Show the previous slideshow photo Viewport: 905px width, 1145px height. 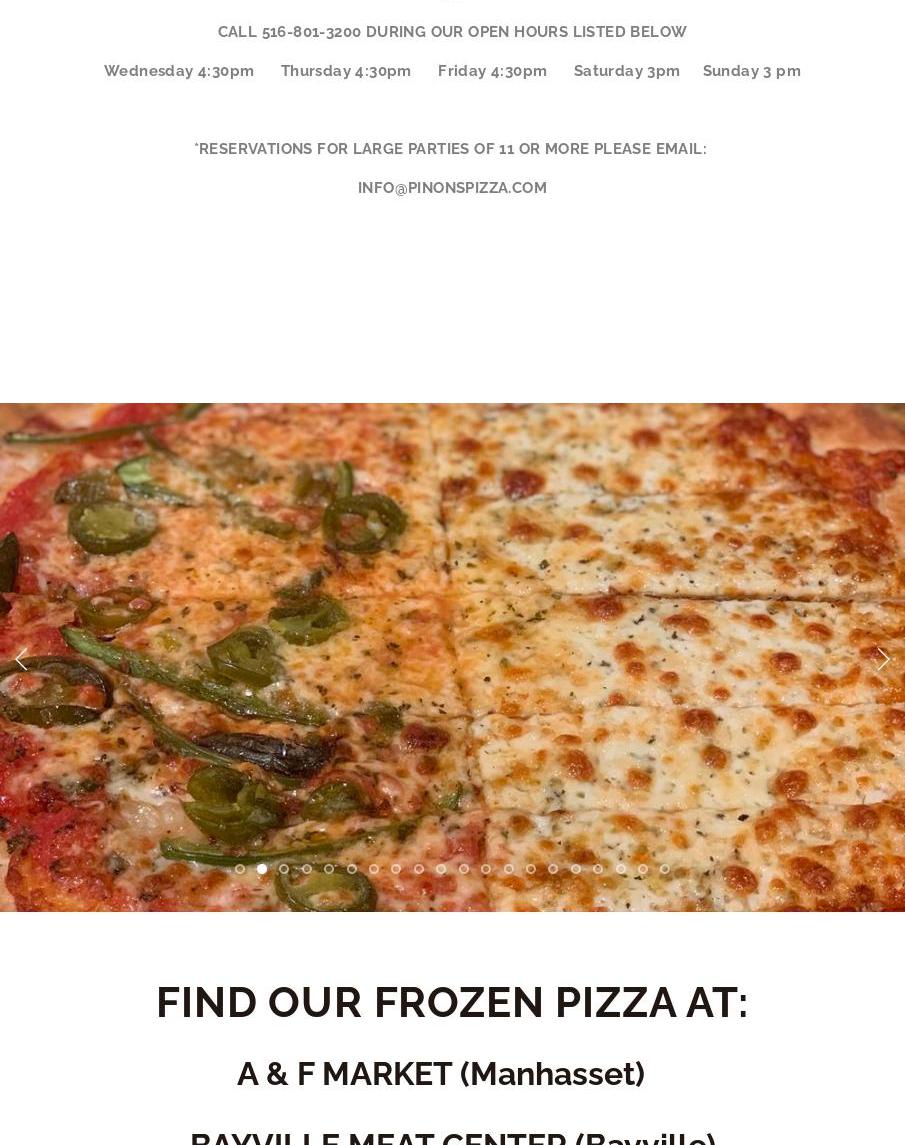(21, 659)
